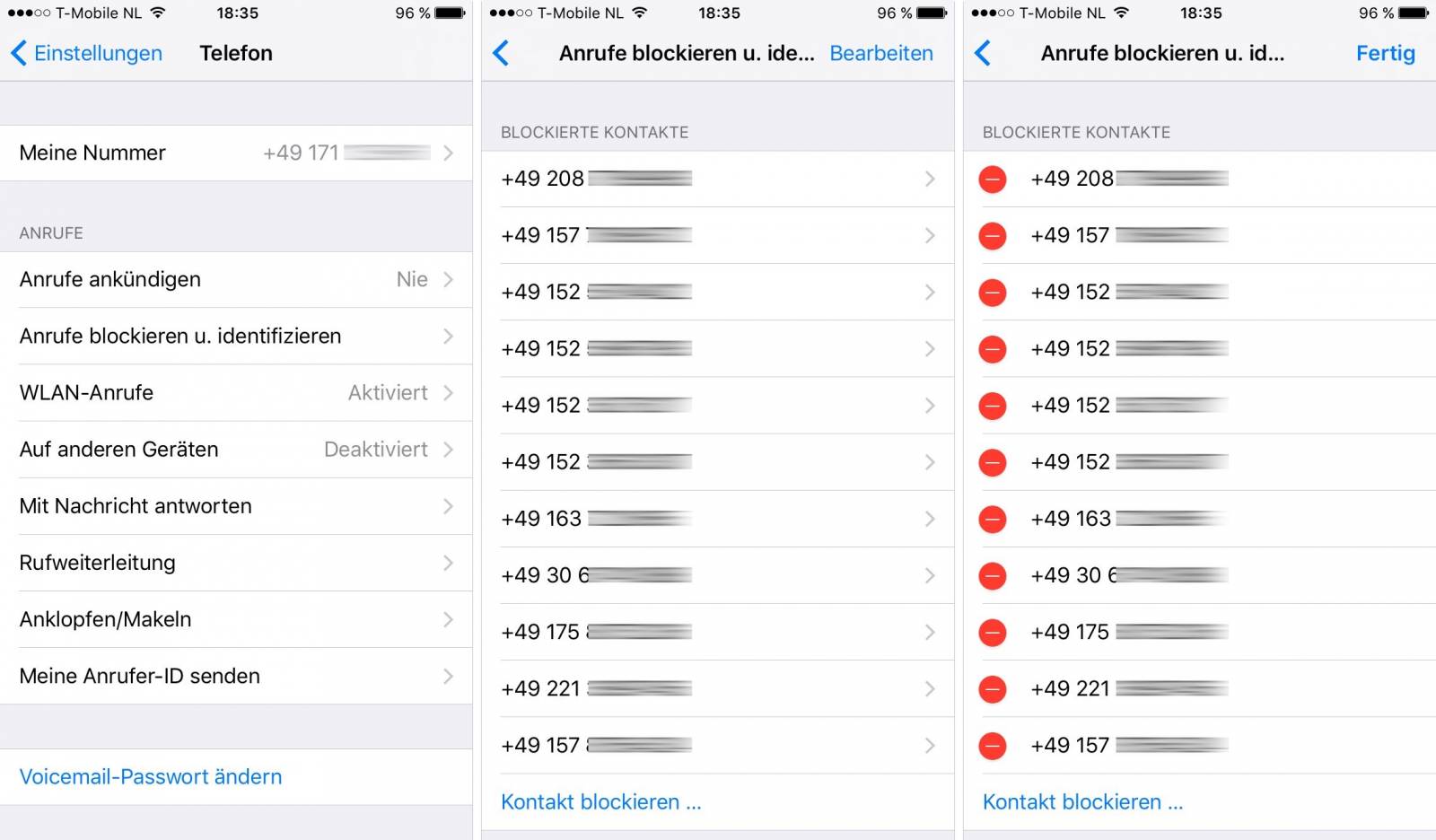Open WLAN-Anrufe settings
This screenshot has width=1436, height=840.
[x=235, y=392]
